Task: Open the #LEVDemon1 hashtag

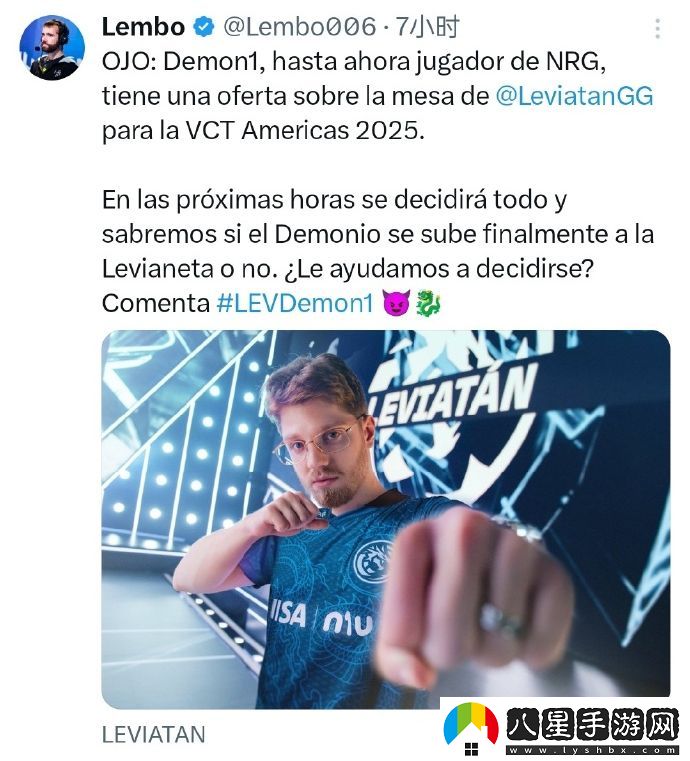Action: pos(295,304)
